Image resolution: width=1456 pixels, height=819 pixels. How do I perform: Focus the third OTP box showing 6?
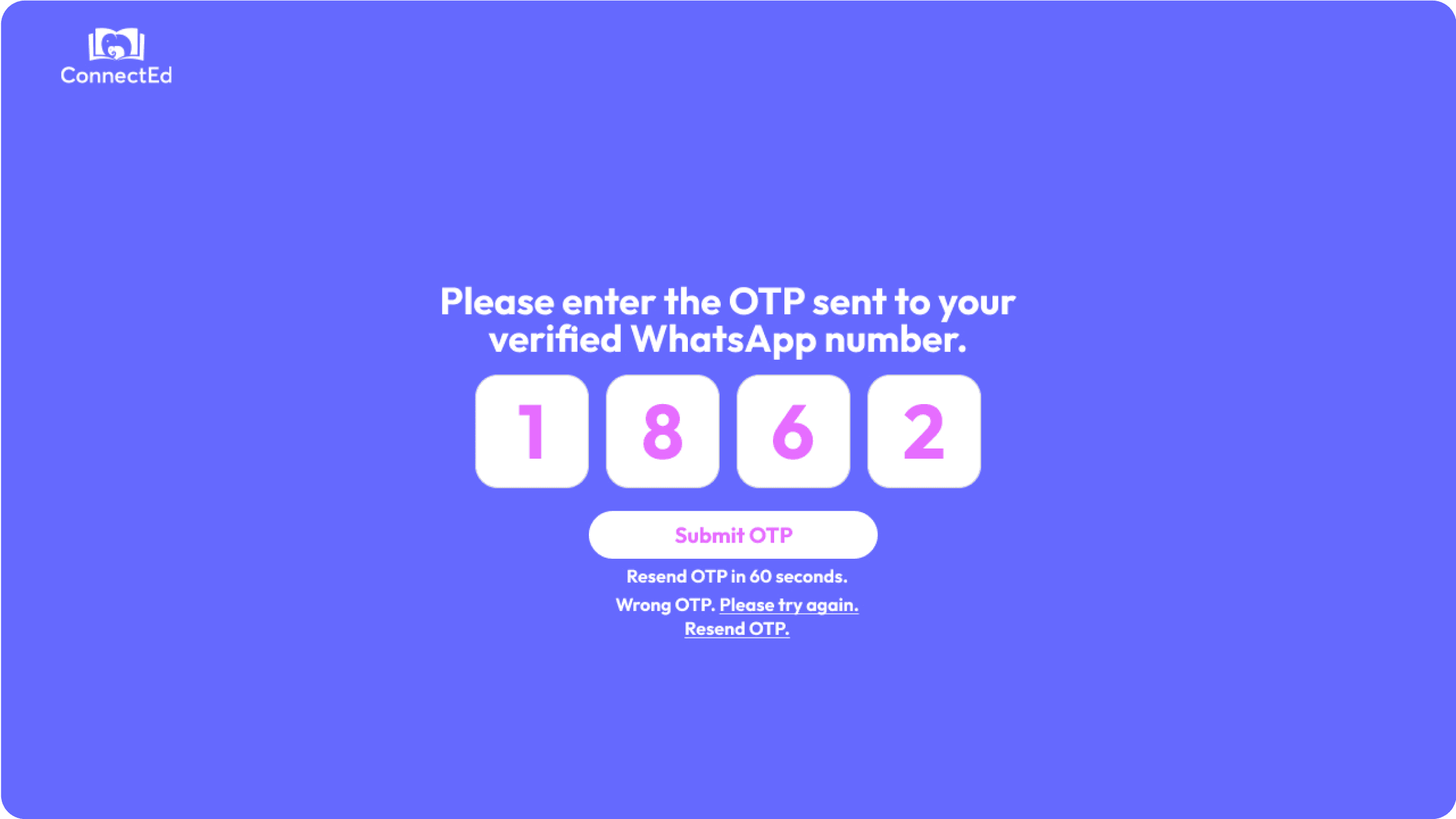point(793,431)
